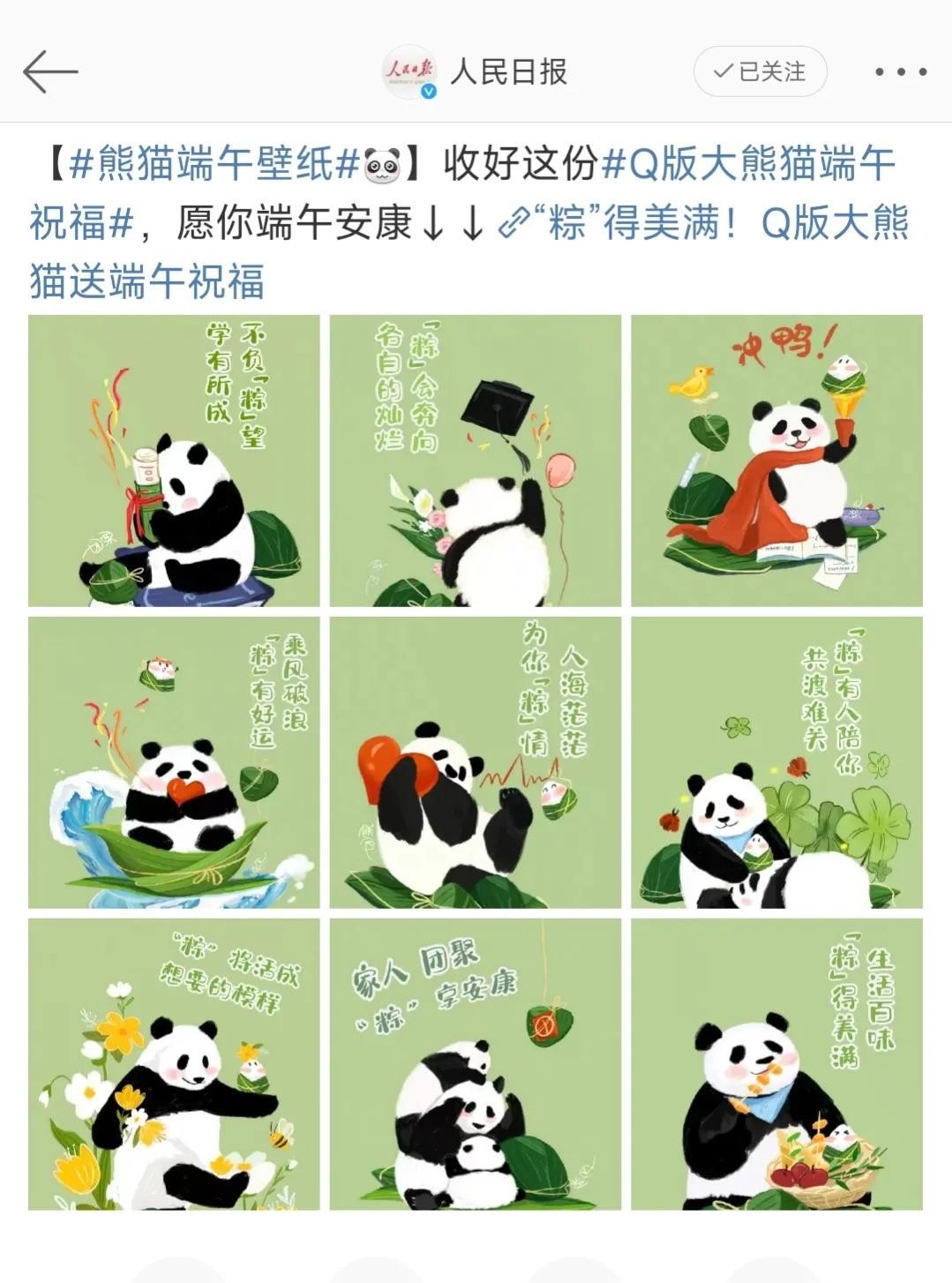The image size is (952, 1283).
Task: View the 乘风破浪 panda image
Action: (x=174, y=762)
